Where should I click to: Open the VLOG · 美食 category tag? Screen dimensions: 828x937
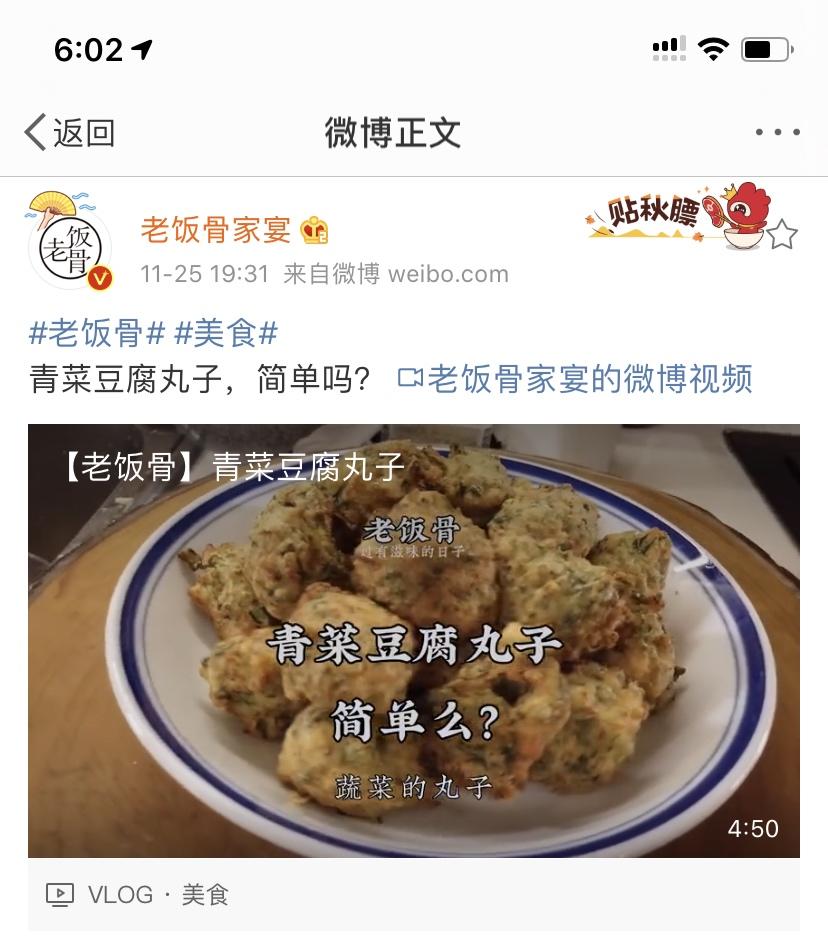tap(139, 894)
